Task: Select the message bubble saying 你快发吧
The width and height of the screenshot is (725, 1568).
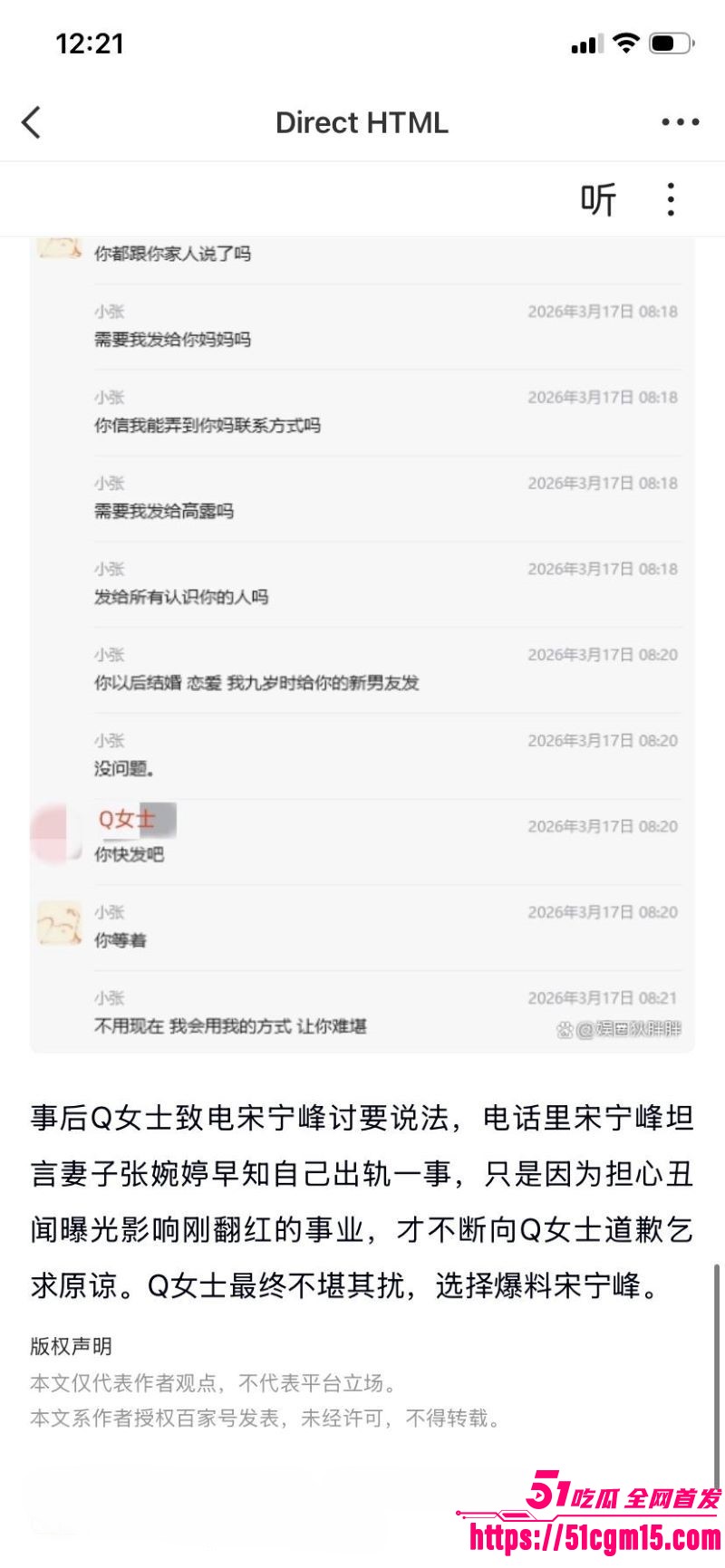Action: pyautogui.click(x=130, y=855)
